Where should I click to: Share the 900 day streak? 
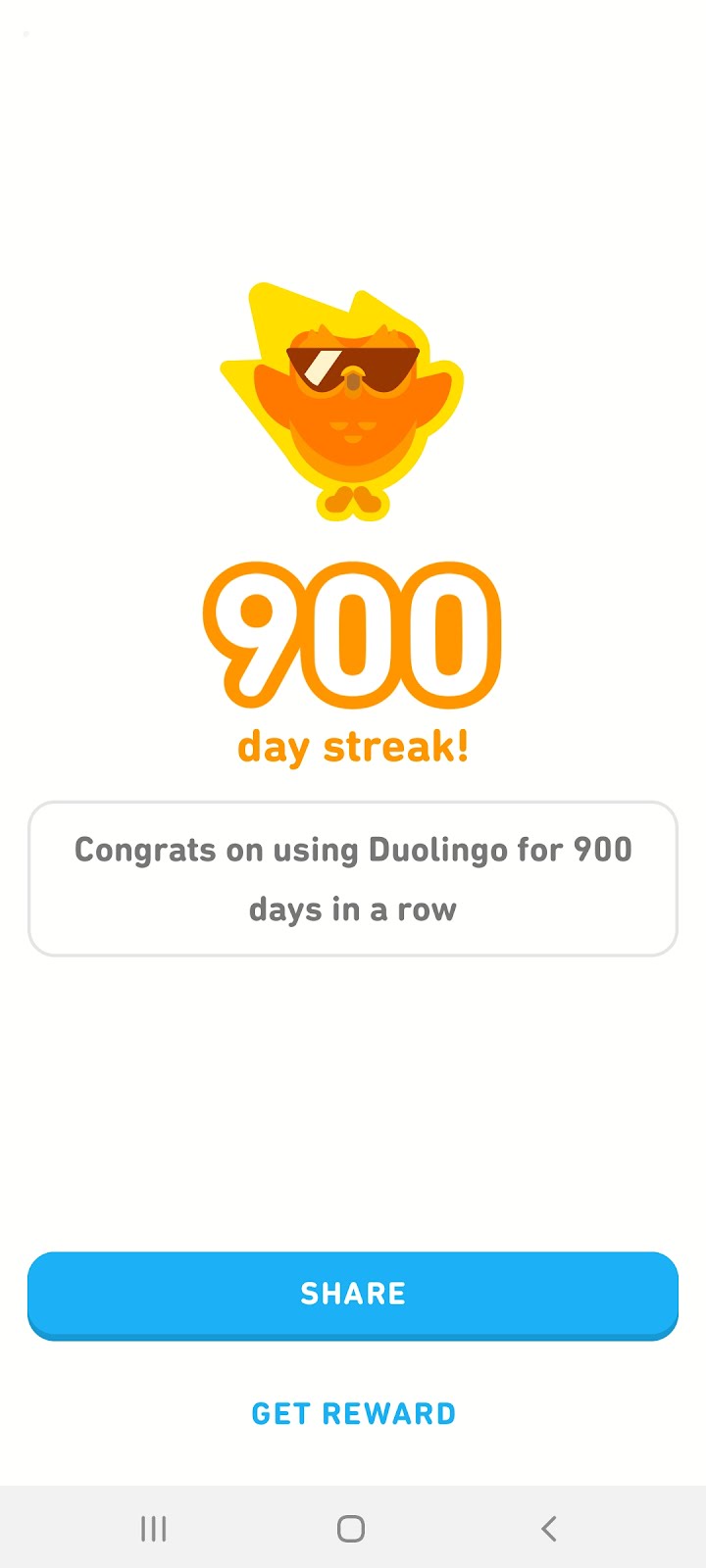click(353, 1295)
